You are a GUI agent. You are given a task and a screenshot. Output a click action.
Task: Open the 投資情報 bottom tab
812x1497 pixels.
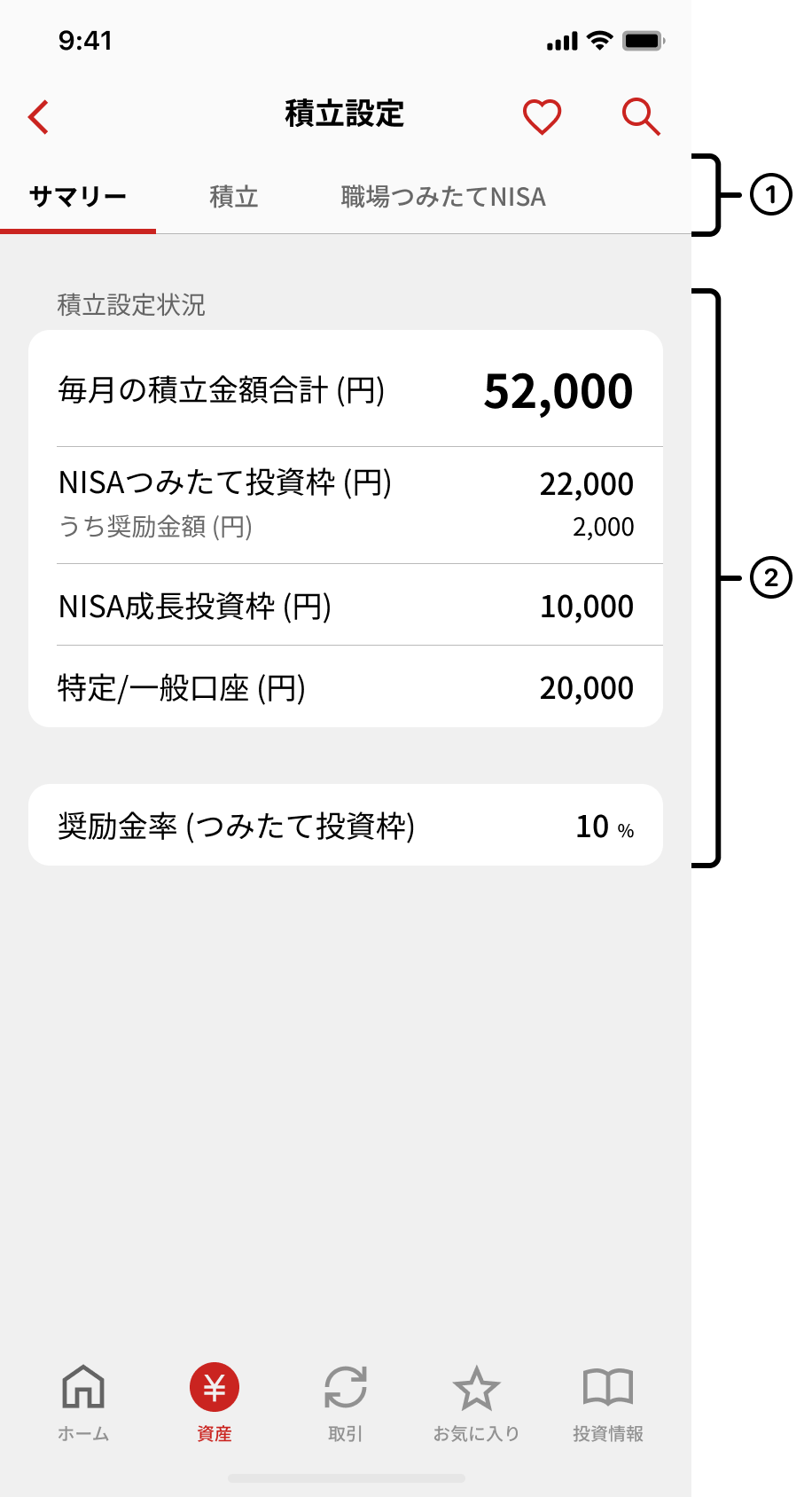608,1401
